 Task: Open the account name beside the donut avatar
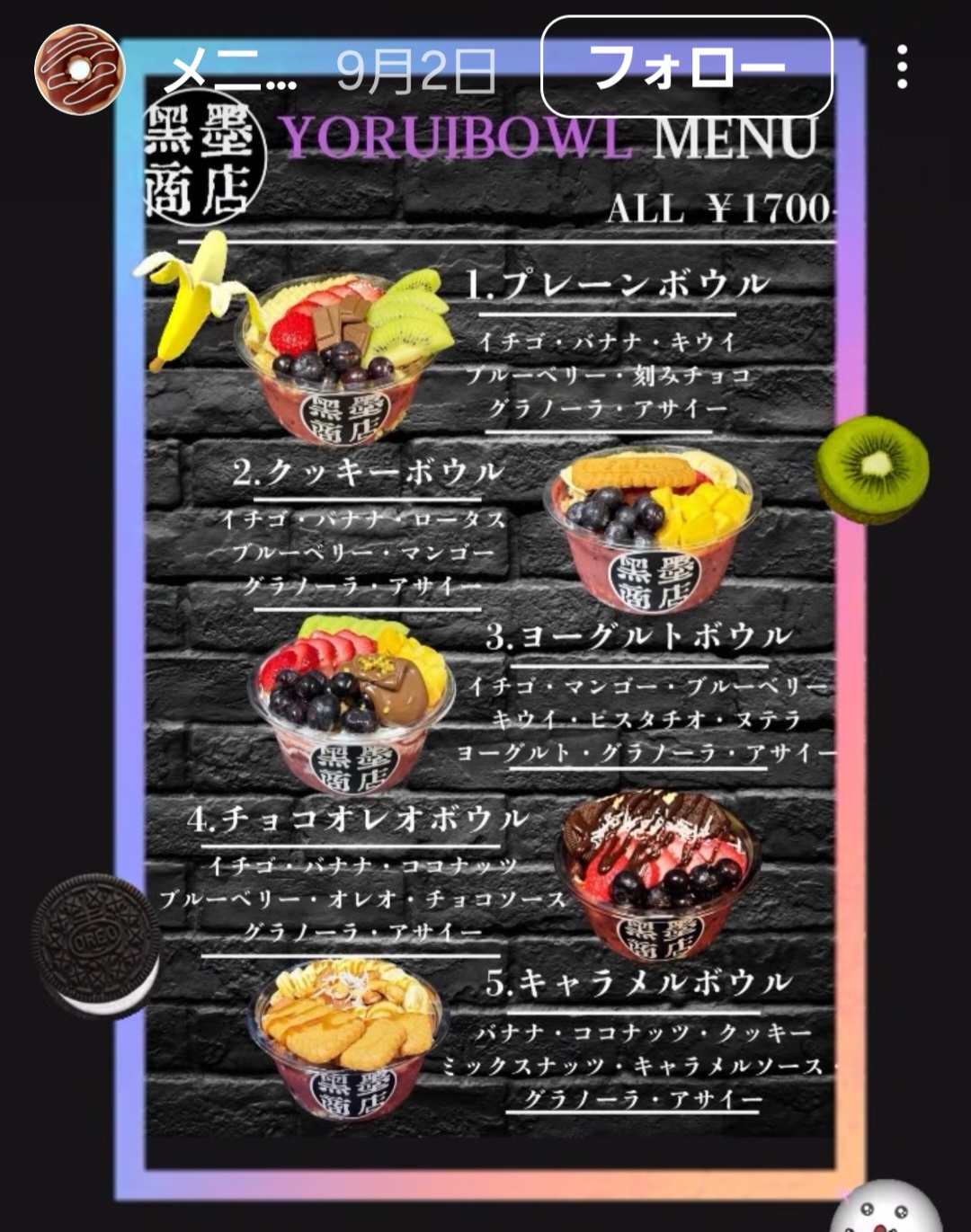click(x=231, y=70)
